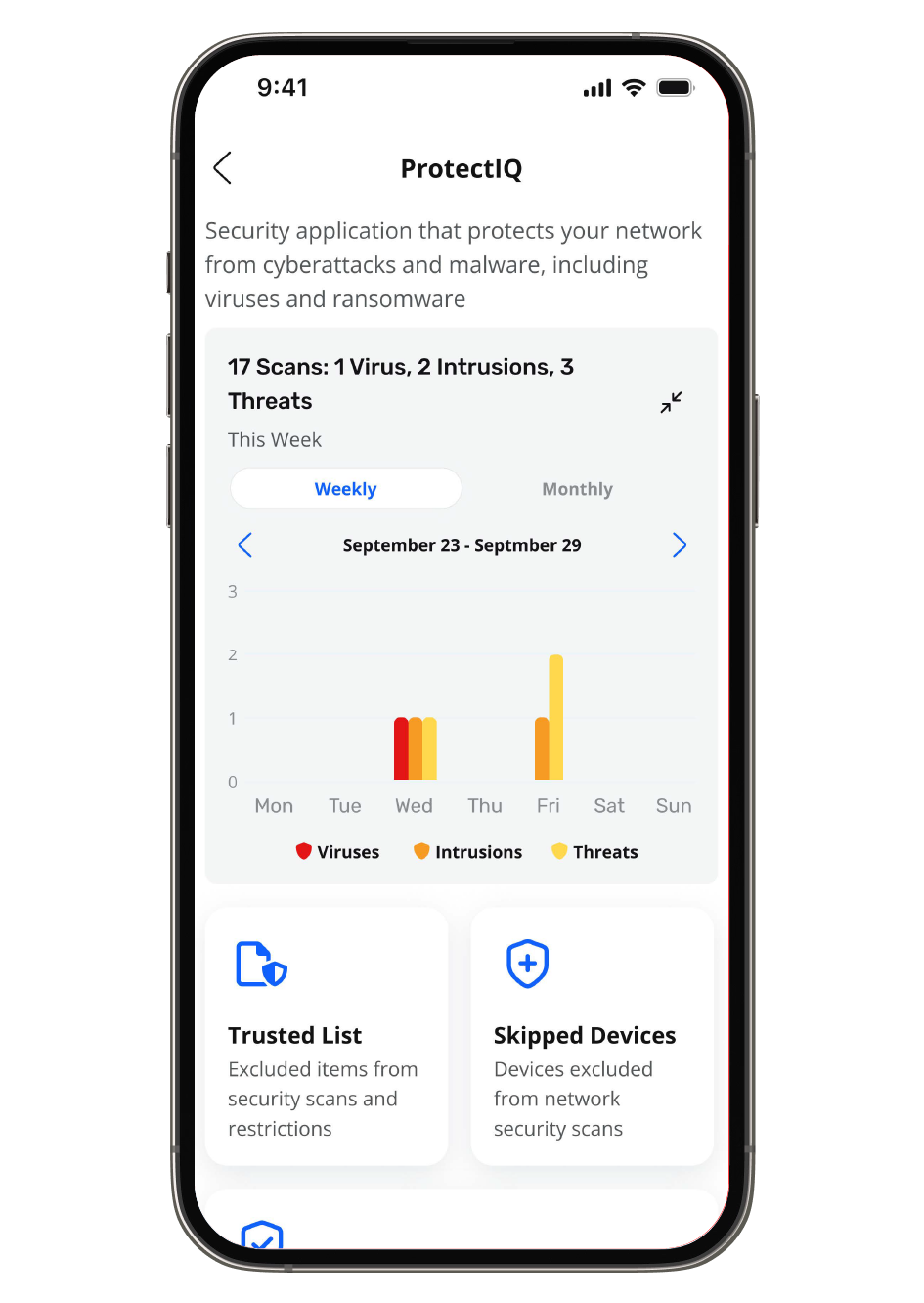Viewport: 924px width, 1303px height.
Task: Go back from the ProtectIQ screen
Action: tap(223, 168)
